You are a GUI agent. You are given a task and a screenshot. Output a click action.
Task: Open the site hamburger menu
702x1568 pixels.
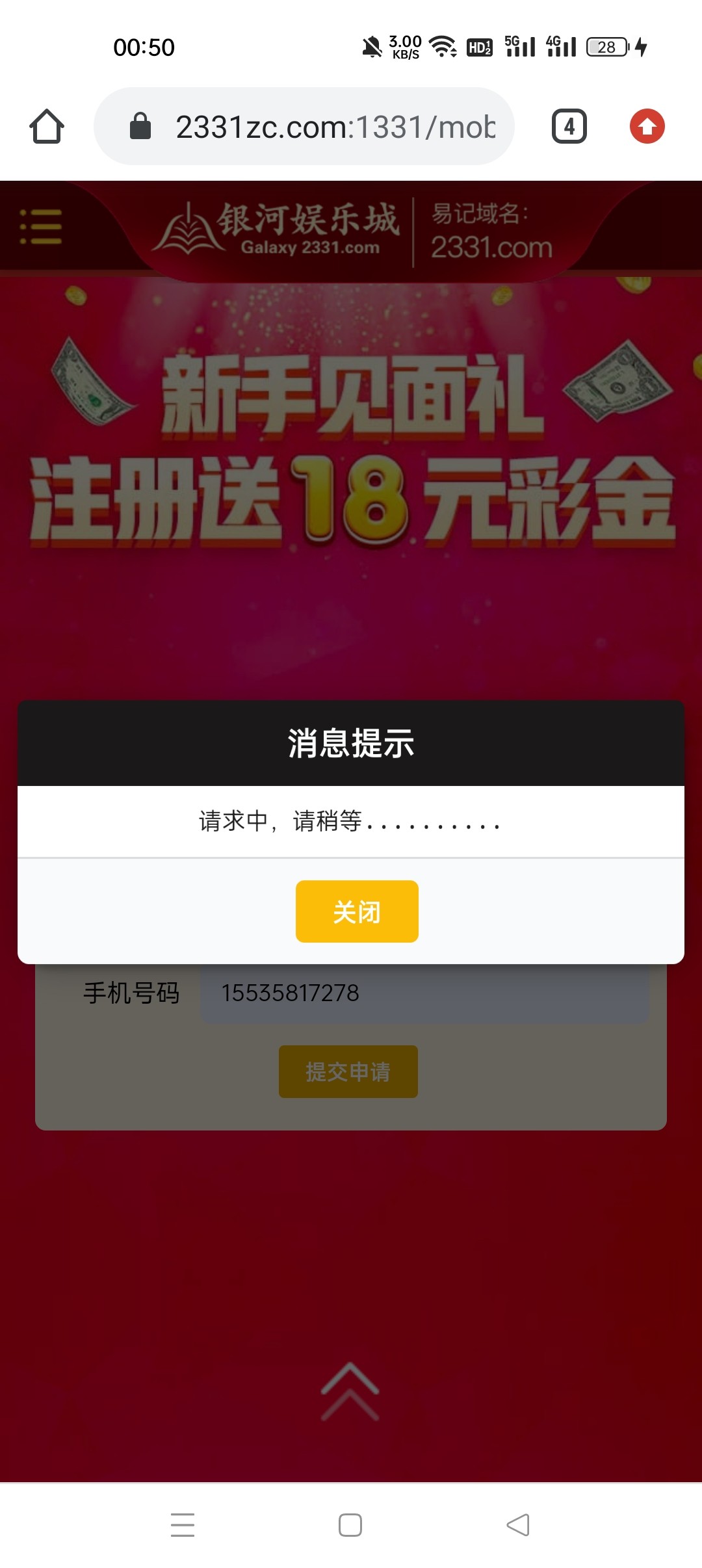41,226
